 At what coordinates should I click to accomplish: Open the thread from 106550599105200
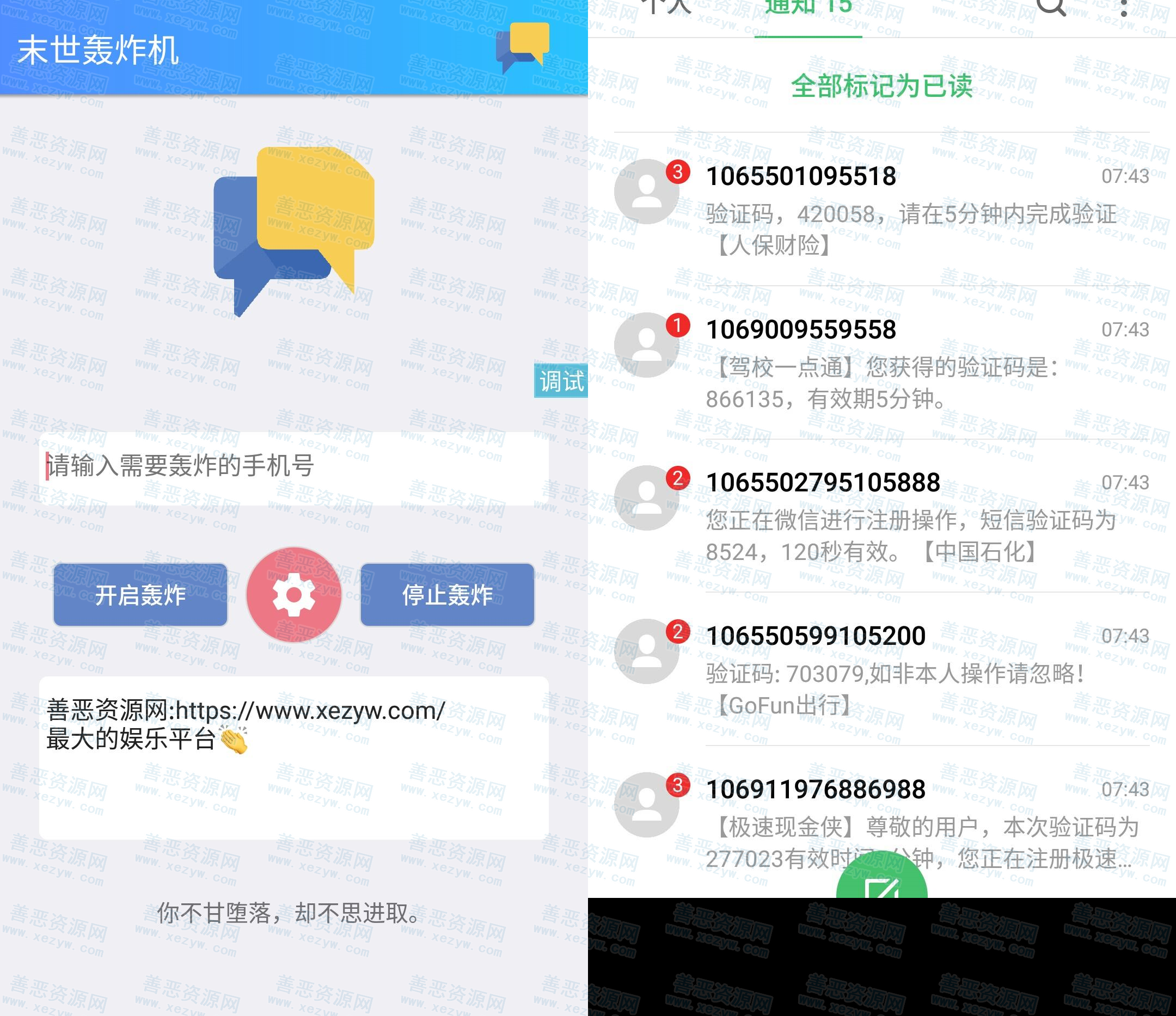coord(908,669)
